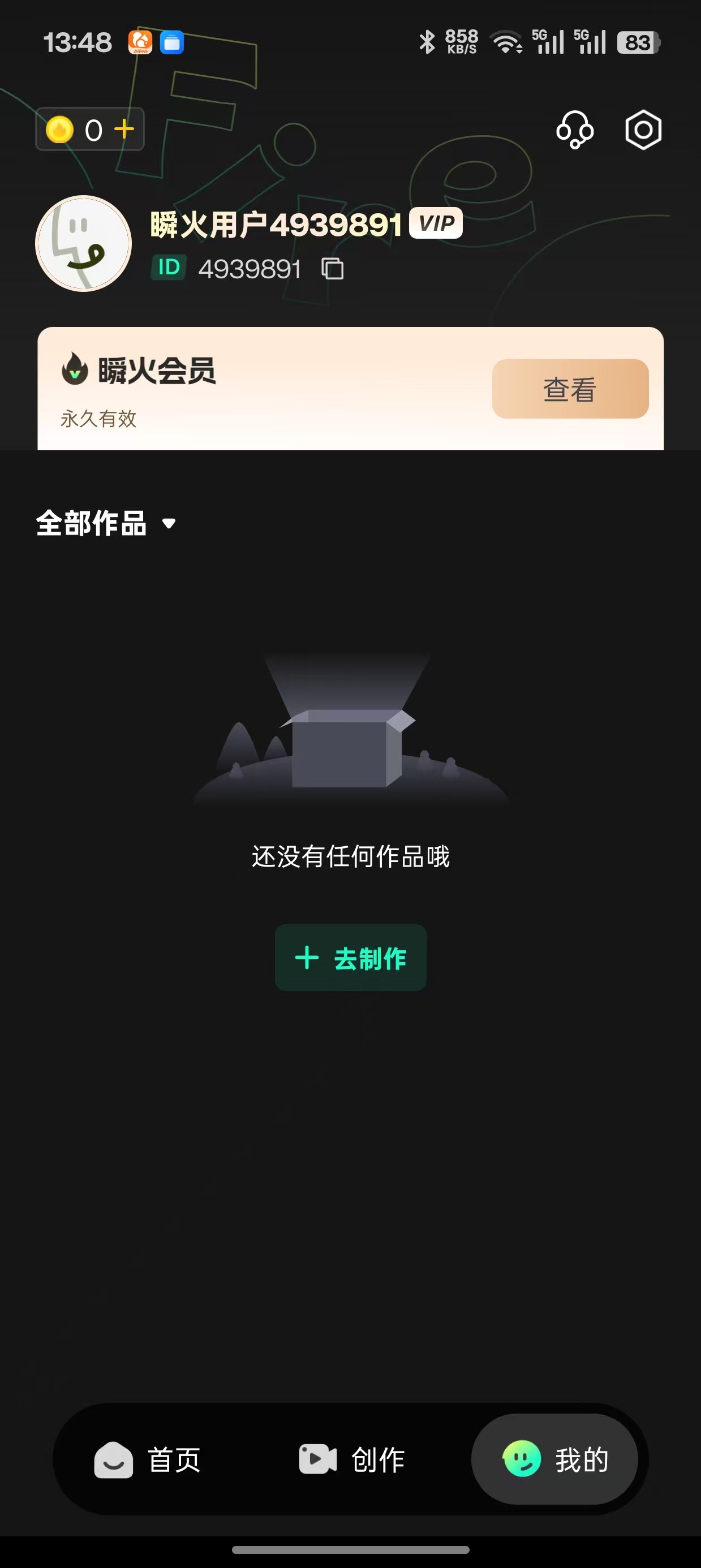Expand the 全部作品 dropdown filter
Screen dimensions: 701x1568
point(106,523)
